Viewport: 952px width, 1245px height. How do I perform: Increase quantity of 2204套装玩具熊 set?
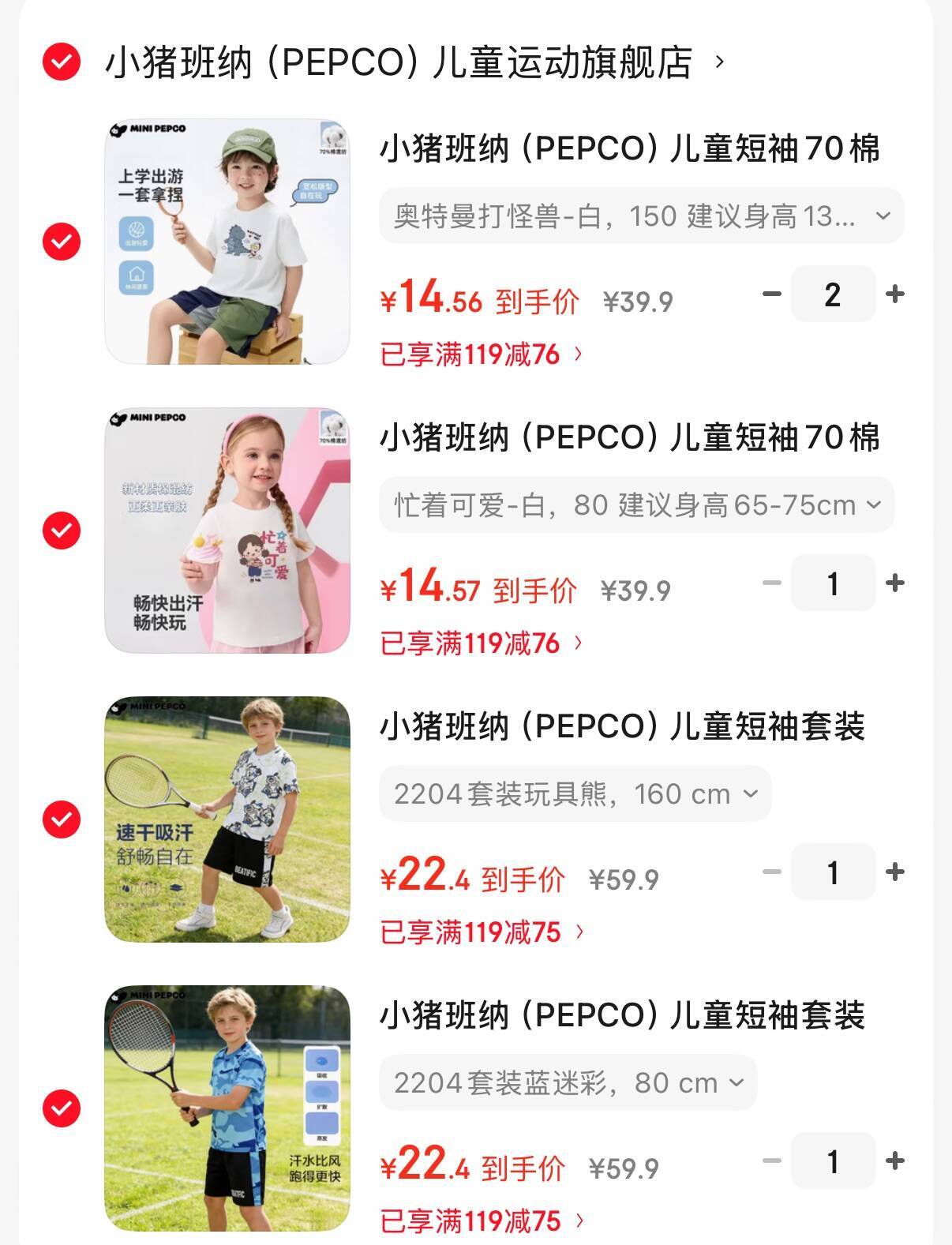(x=894, y=872)
